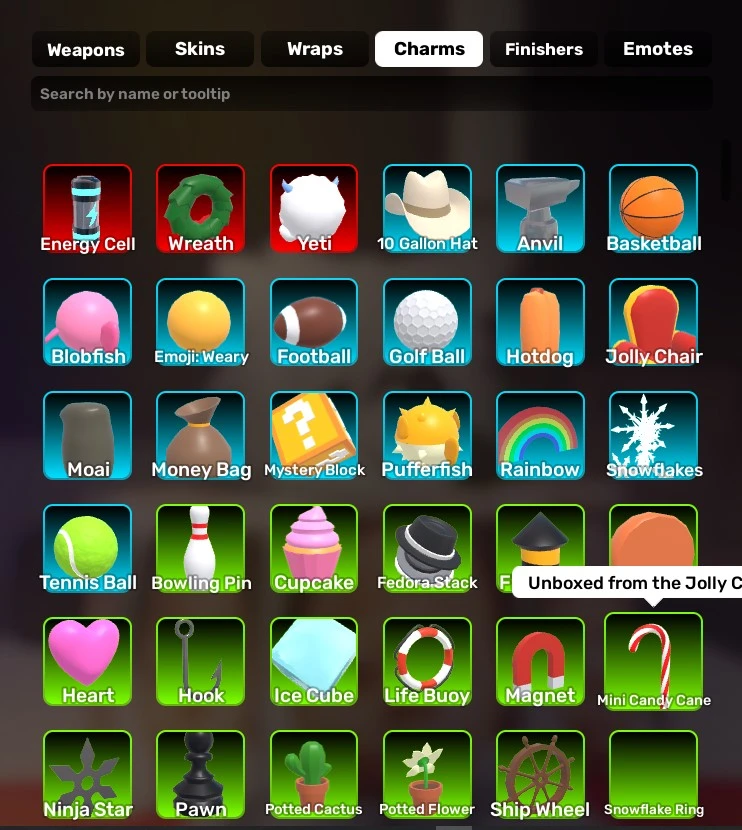Screen dimensions: 742x830
Task: Open the Emotes tab
Action: [x=657, y=49]
